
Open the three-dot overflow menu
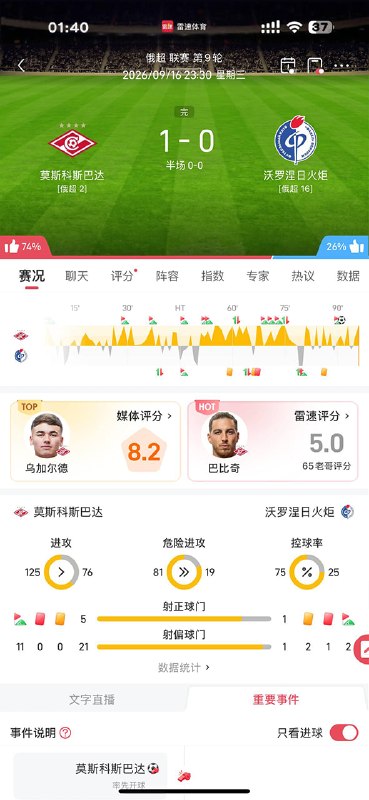click(x=341, y=66)
